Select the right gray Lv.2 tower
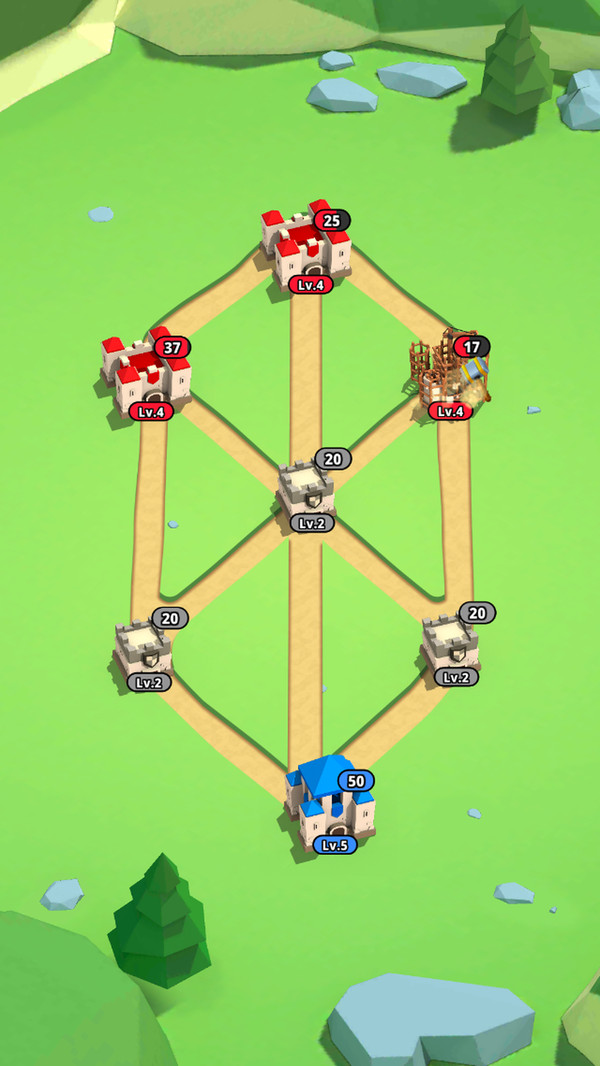This screenshot has height=1066, width=600. coord(450,643)
